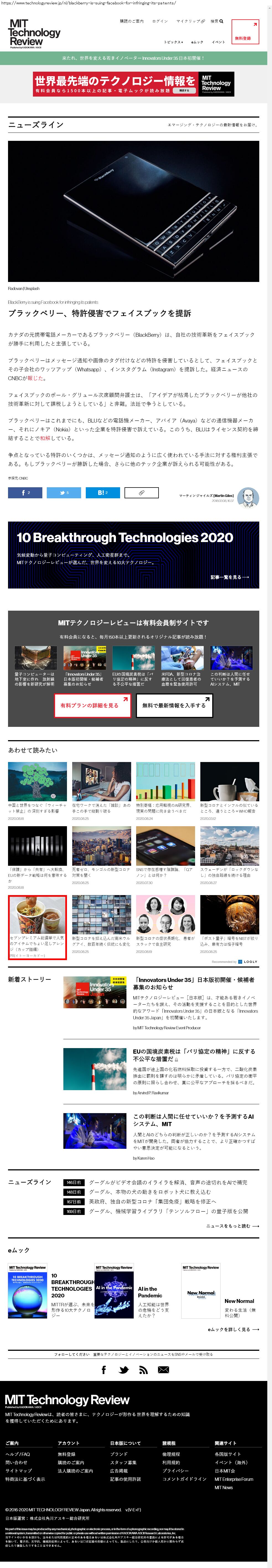Bookmark article with Hatena B! button
This screenshot has width=272, height=1568.
(102, 493)
